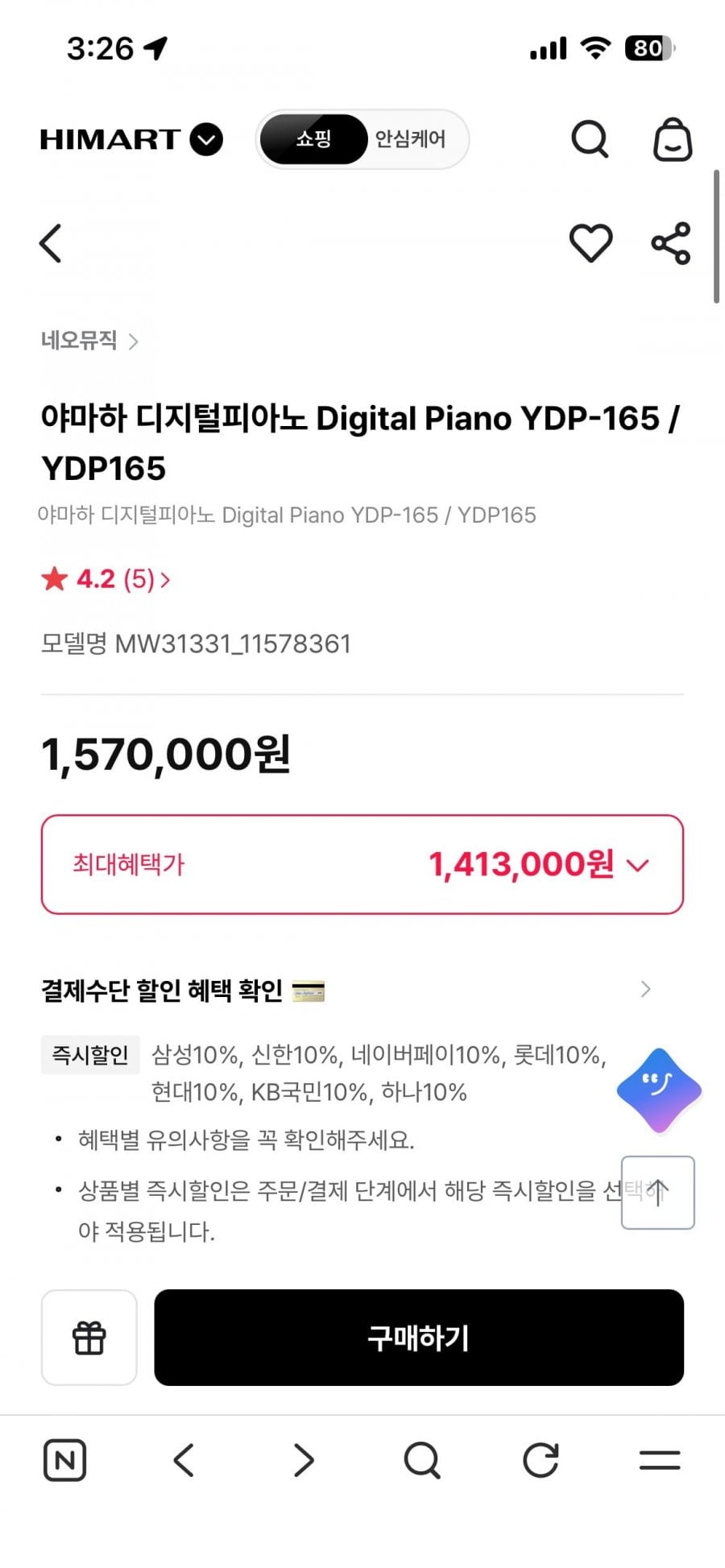Viewport: 725px width, 1568px height.
Task: Open the 네오뮤직 brand link
Action: 89,341
